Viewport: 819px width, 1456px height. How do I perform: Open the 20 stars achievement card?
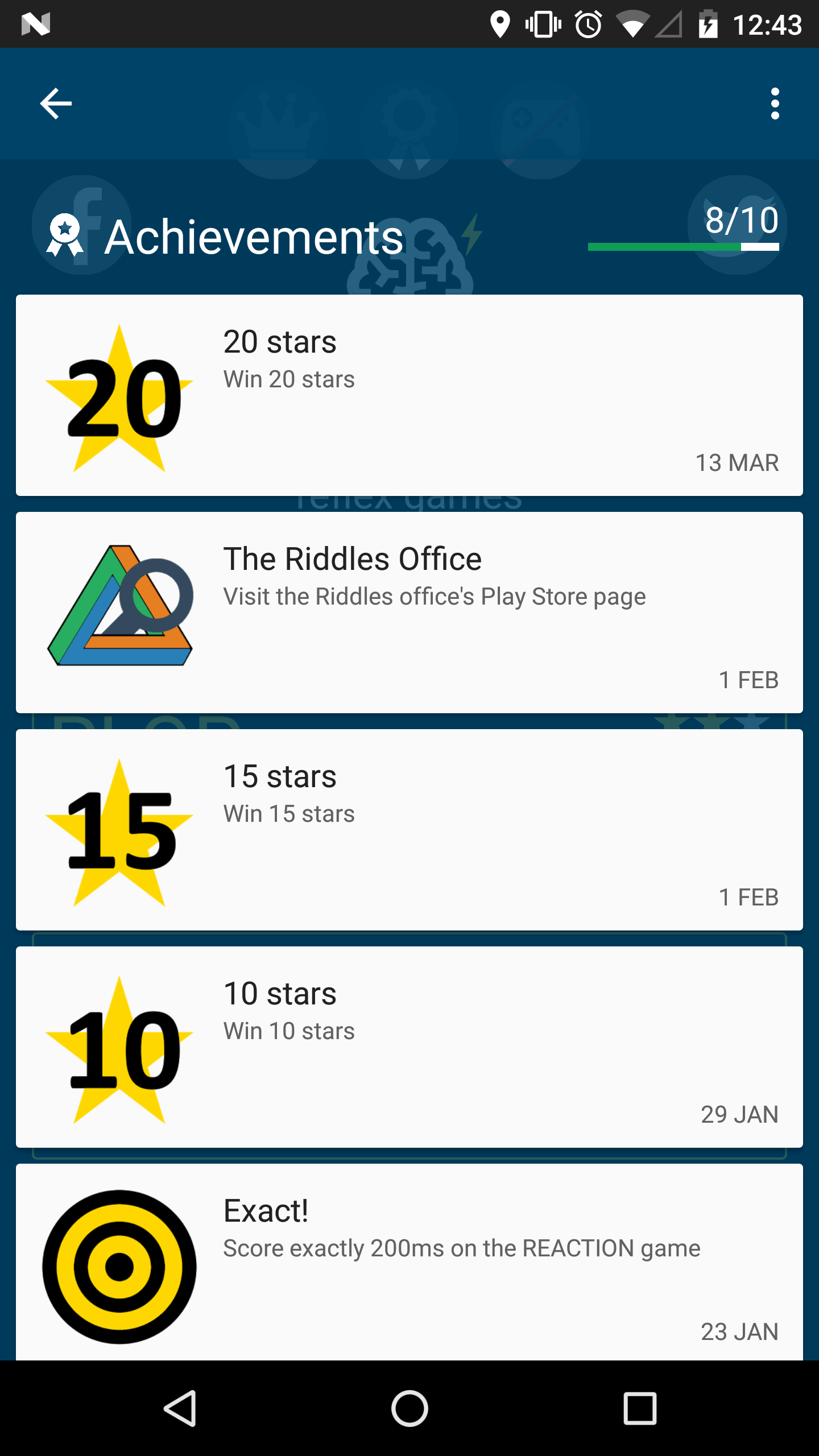(x=409, y=395)
